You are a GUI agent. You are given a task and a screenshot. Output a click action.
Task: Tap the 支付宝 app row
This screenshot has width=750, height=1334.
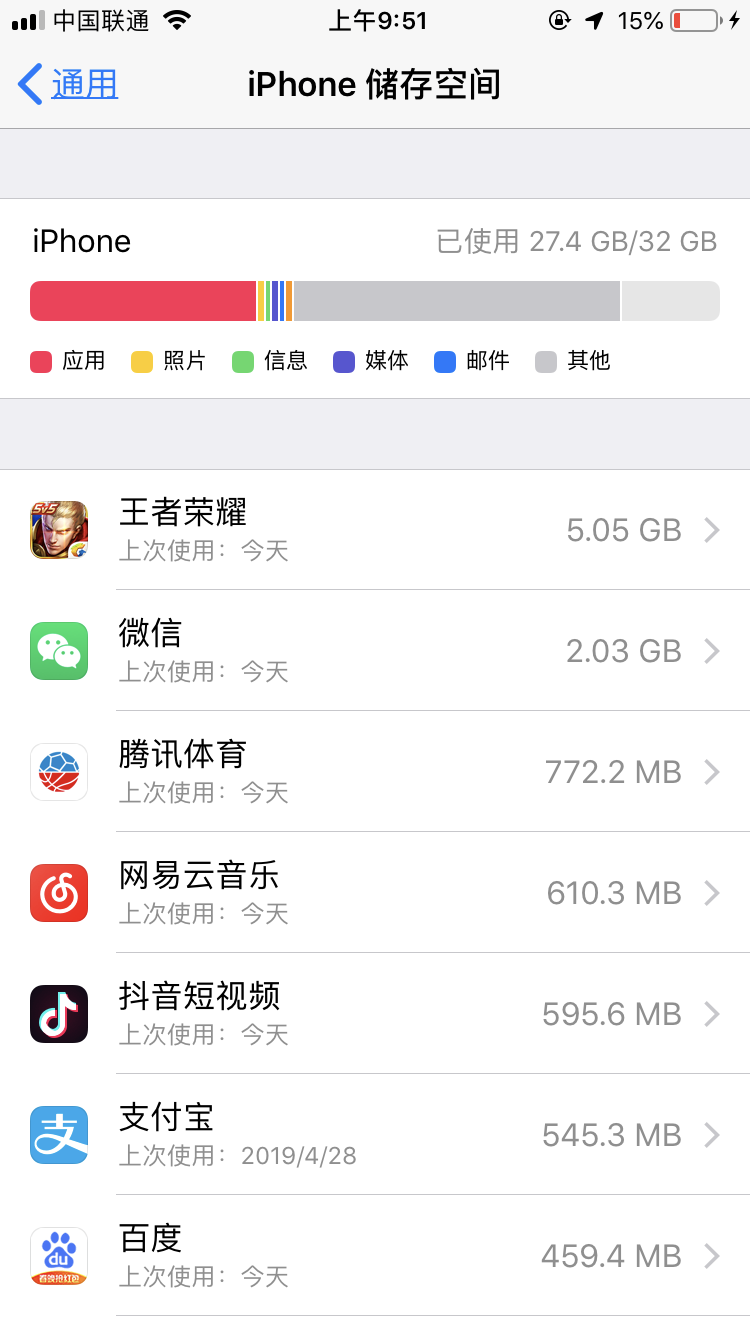(x=375, y=1135)
